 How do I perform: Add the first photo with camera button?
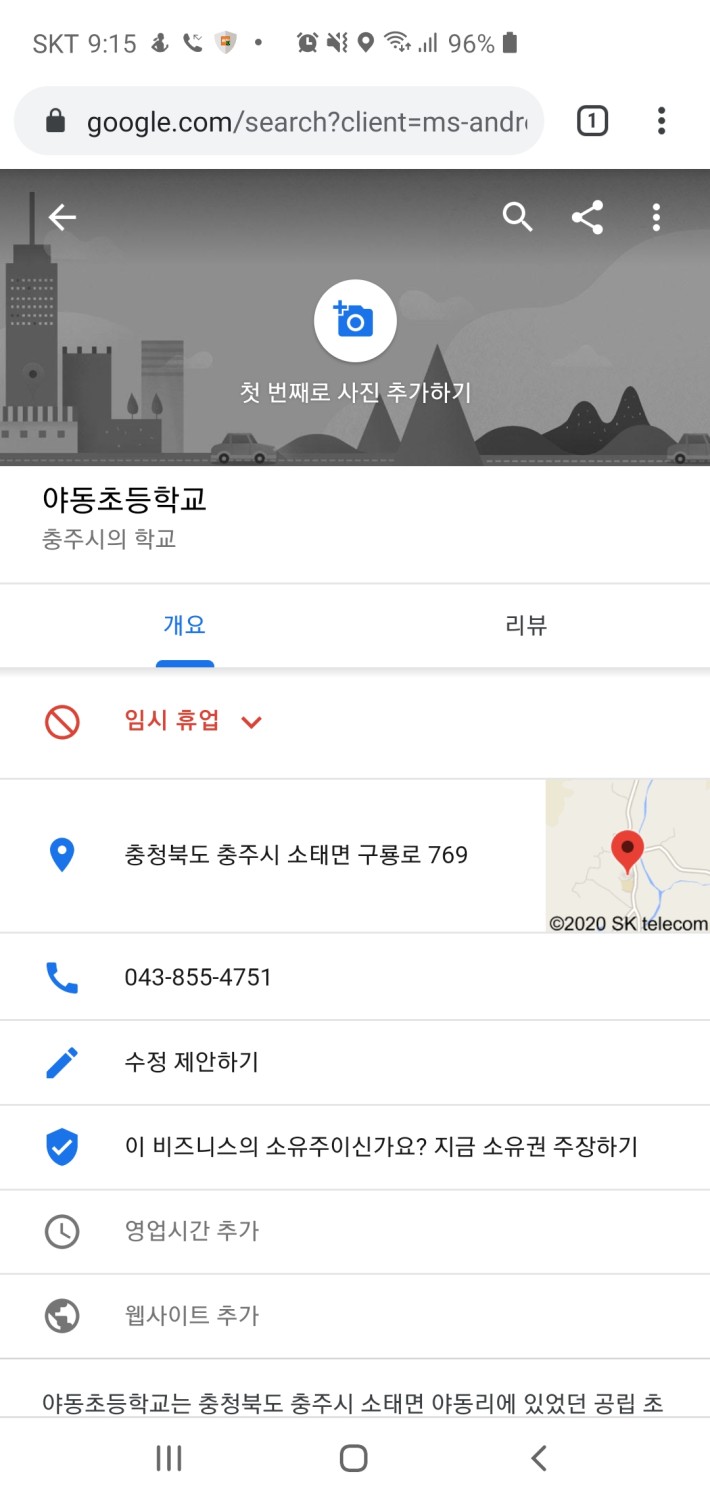[355, 321]
